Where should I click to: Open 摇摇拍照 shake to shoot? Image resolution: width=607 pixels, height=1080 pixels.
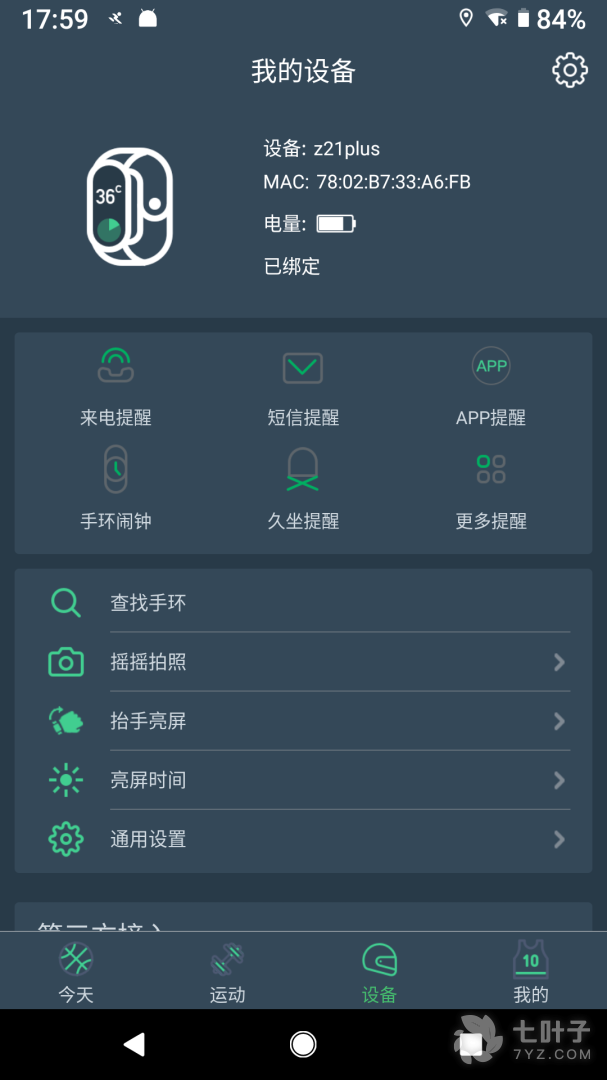click(x=303, y=662)
